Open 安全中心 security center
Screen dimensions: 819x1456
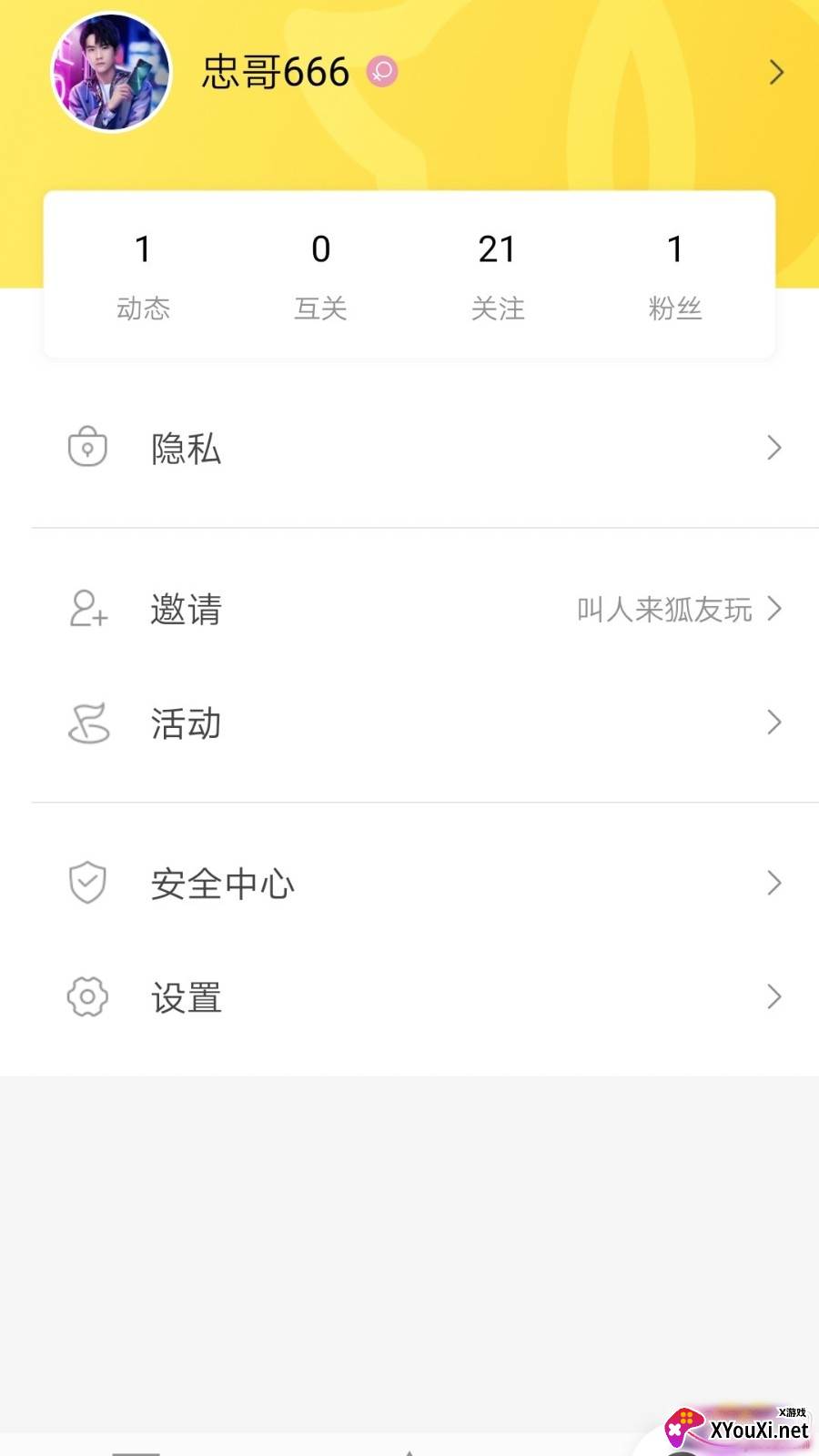pos(409,883)
